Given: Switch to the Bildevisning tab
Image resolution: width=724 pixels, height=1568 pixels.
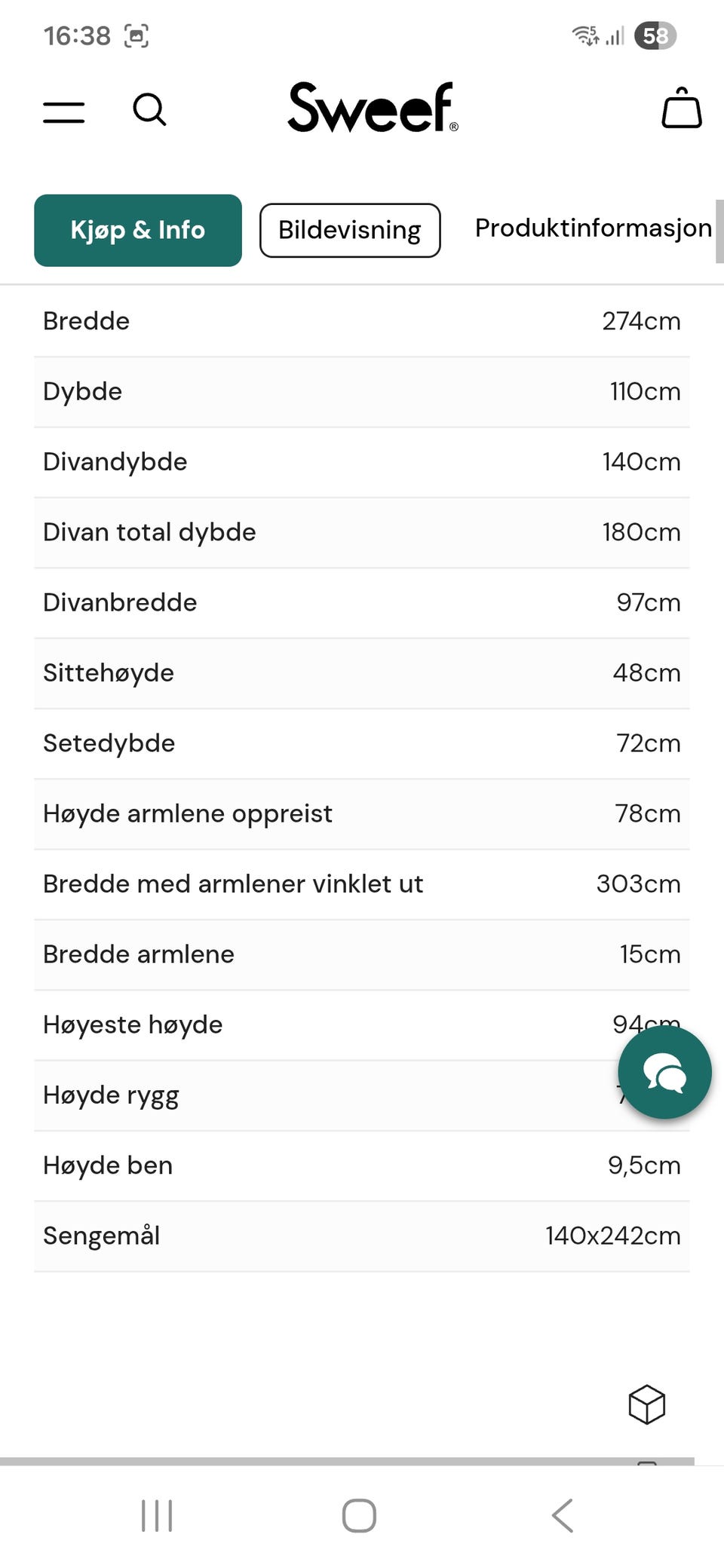Looking at the screenshot, I should 350,230.
